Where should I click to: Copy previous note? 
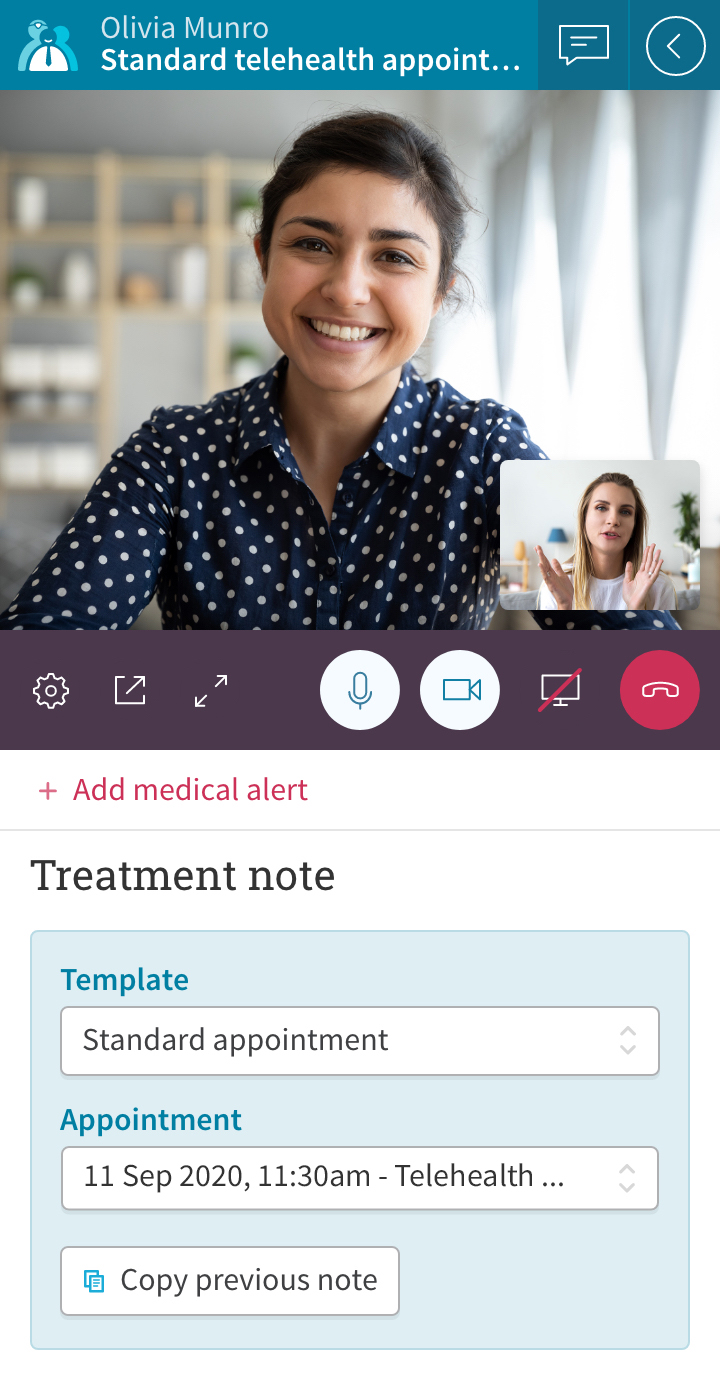(230, 1280)
